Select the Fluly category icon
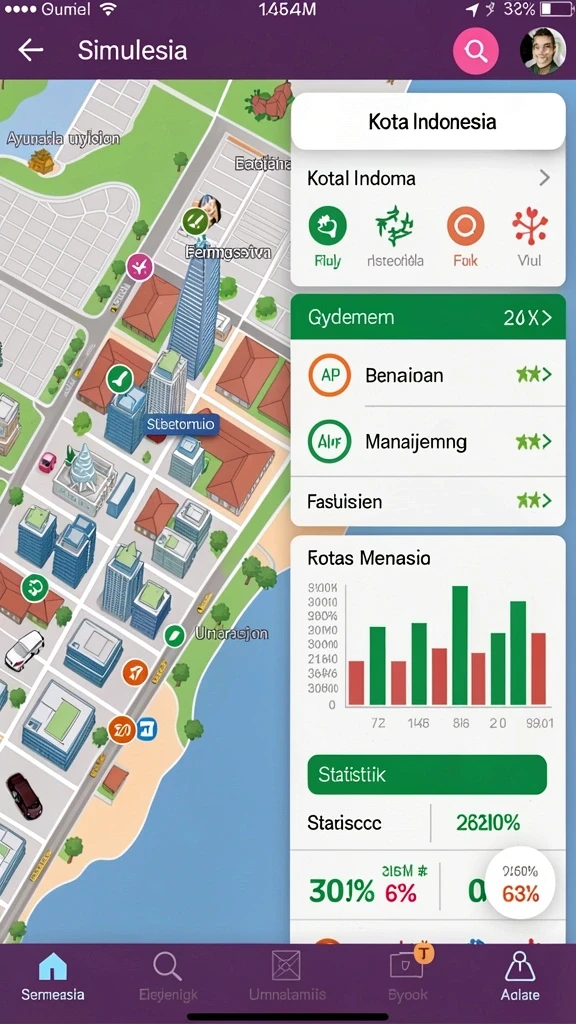576x1024 pixels. [327, 226]
